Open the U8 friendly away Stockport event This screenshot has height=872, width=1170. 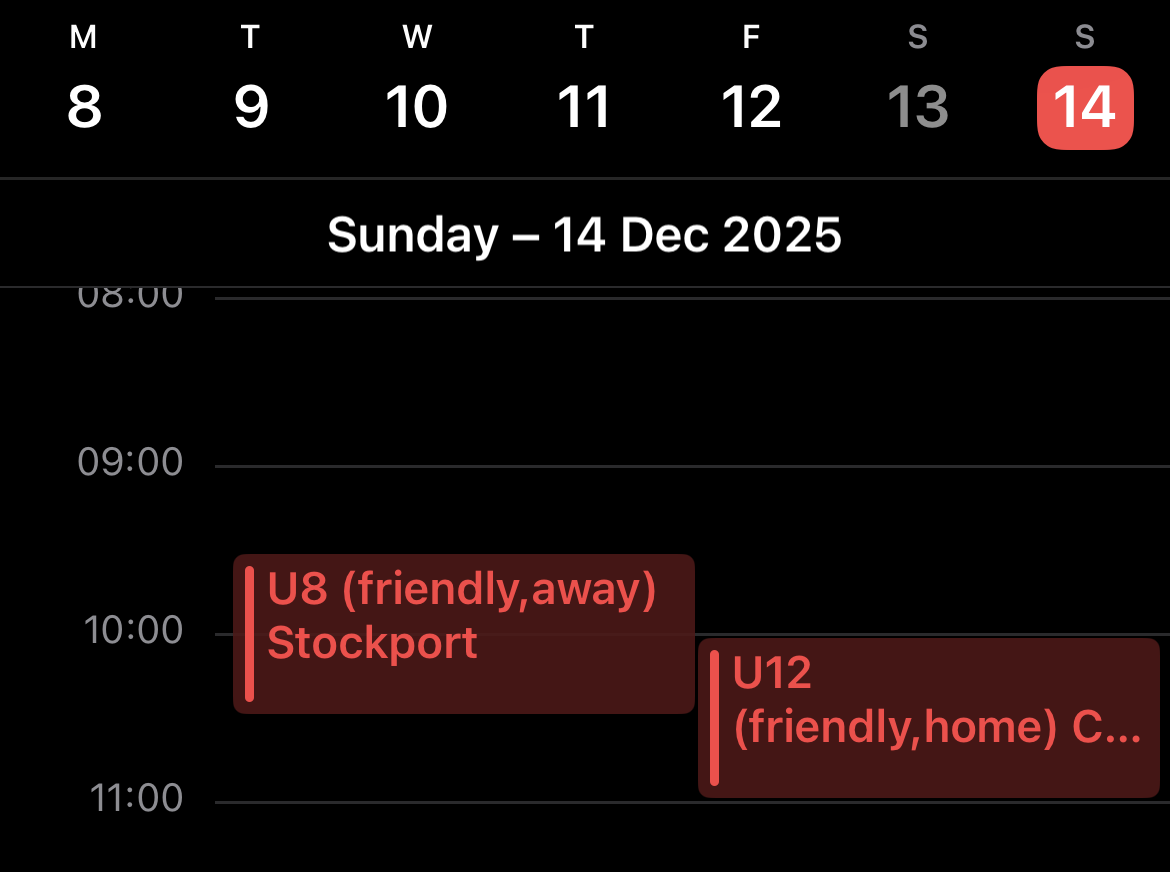point(463,633)
